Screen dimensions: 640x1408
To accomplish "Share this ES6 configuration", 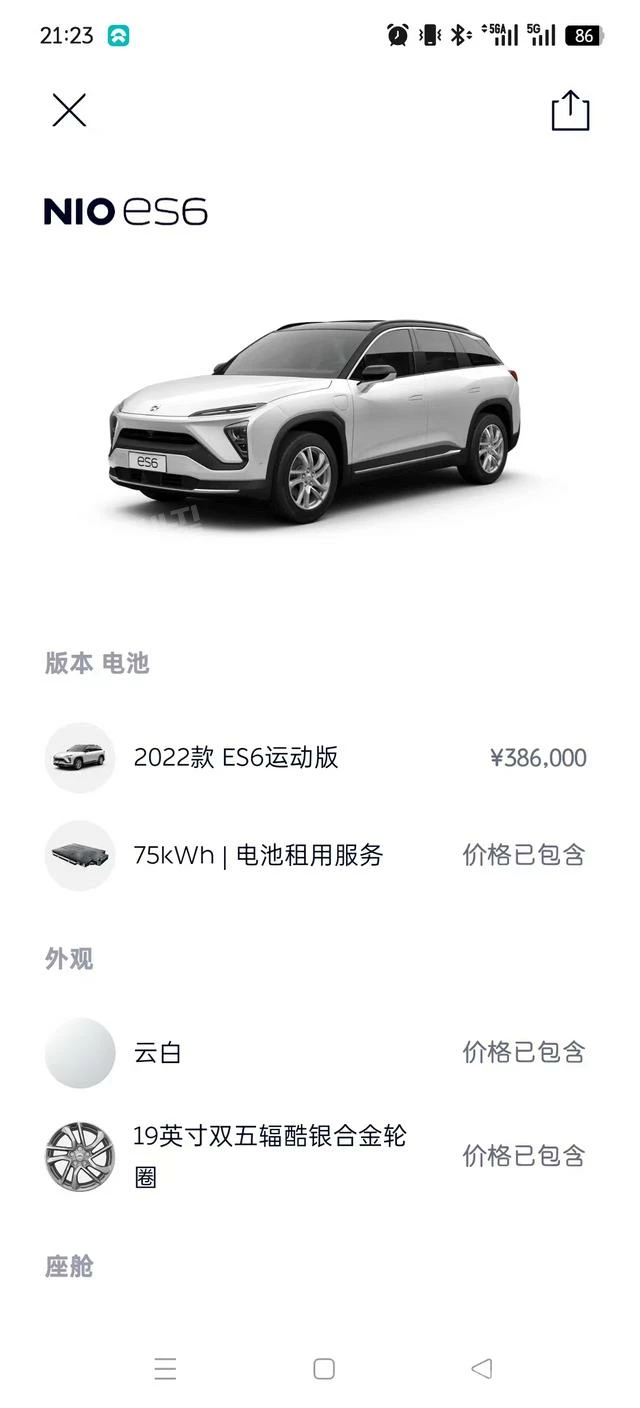I will pyautogui.click(x=570, y=110).
